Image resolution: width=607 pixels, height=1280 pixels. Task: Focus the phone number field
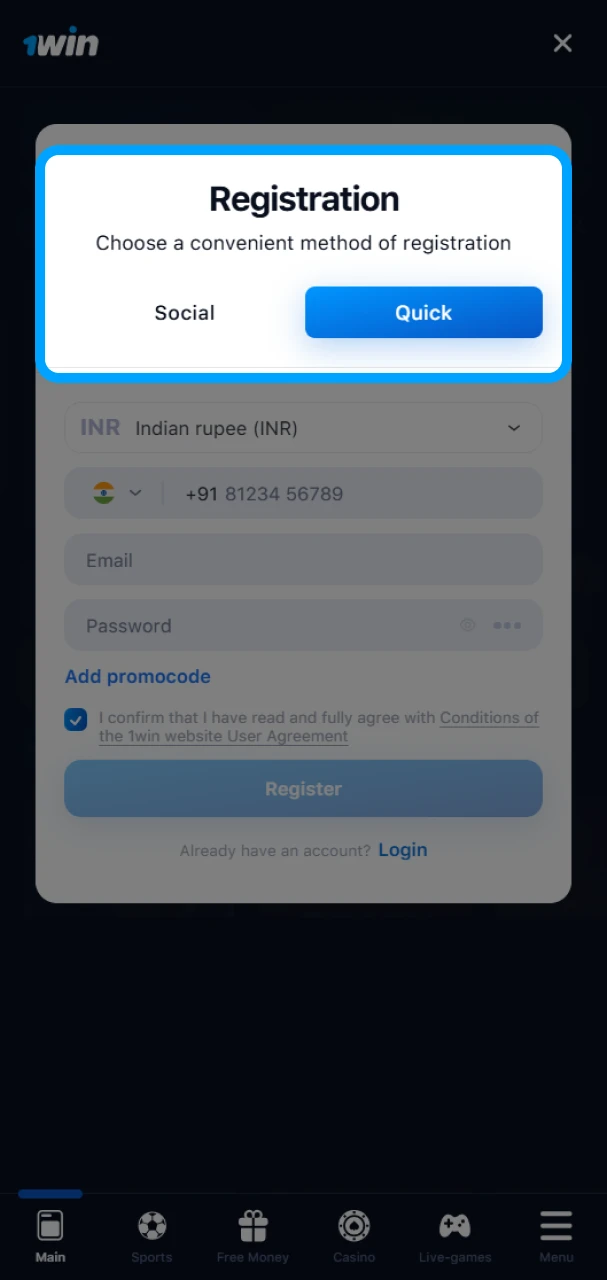350,494
